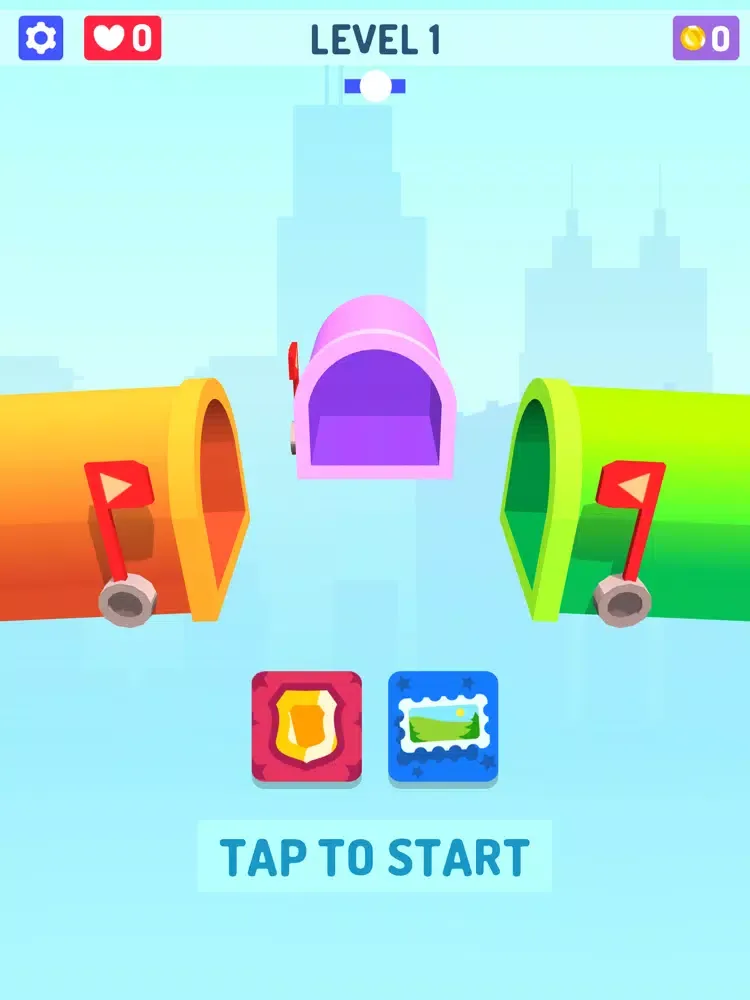This screenshot has width=750, height=1000.
Task: Open the landscape stamp button
Action: click(x=443, y=727)
